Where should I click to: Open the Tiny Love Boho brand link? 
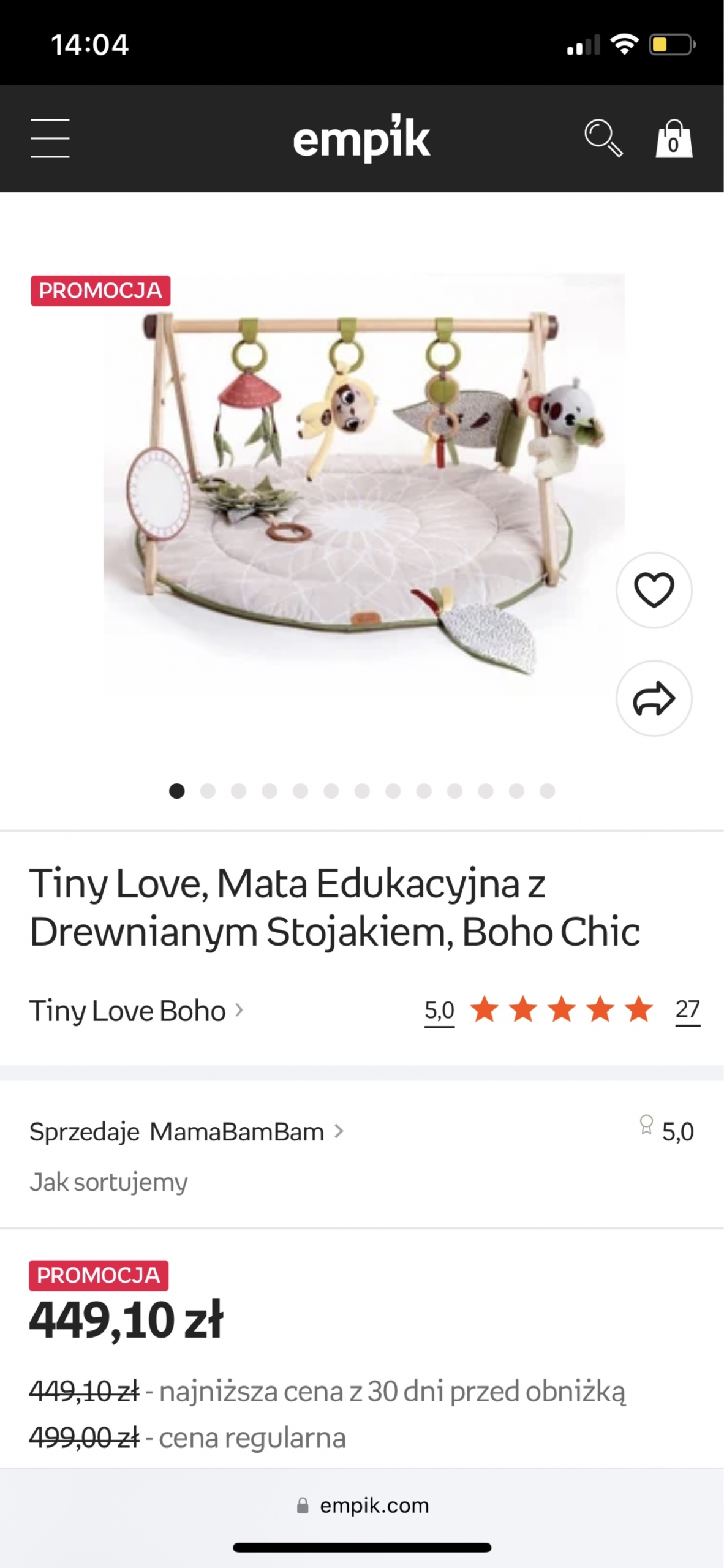click(136, 1011)
